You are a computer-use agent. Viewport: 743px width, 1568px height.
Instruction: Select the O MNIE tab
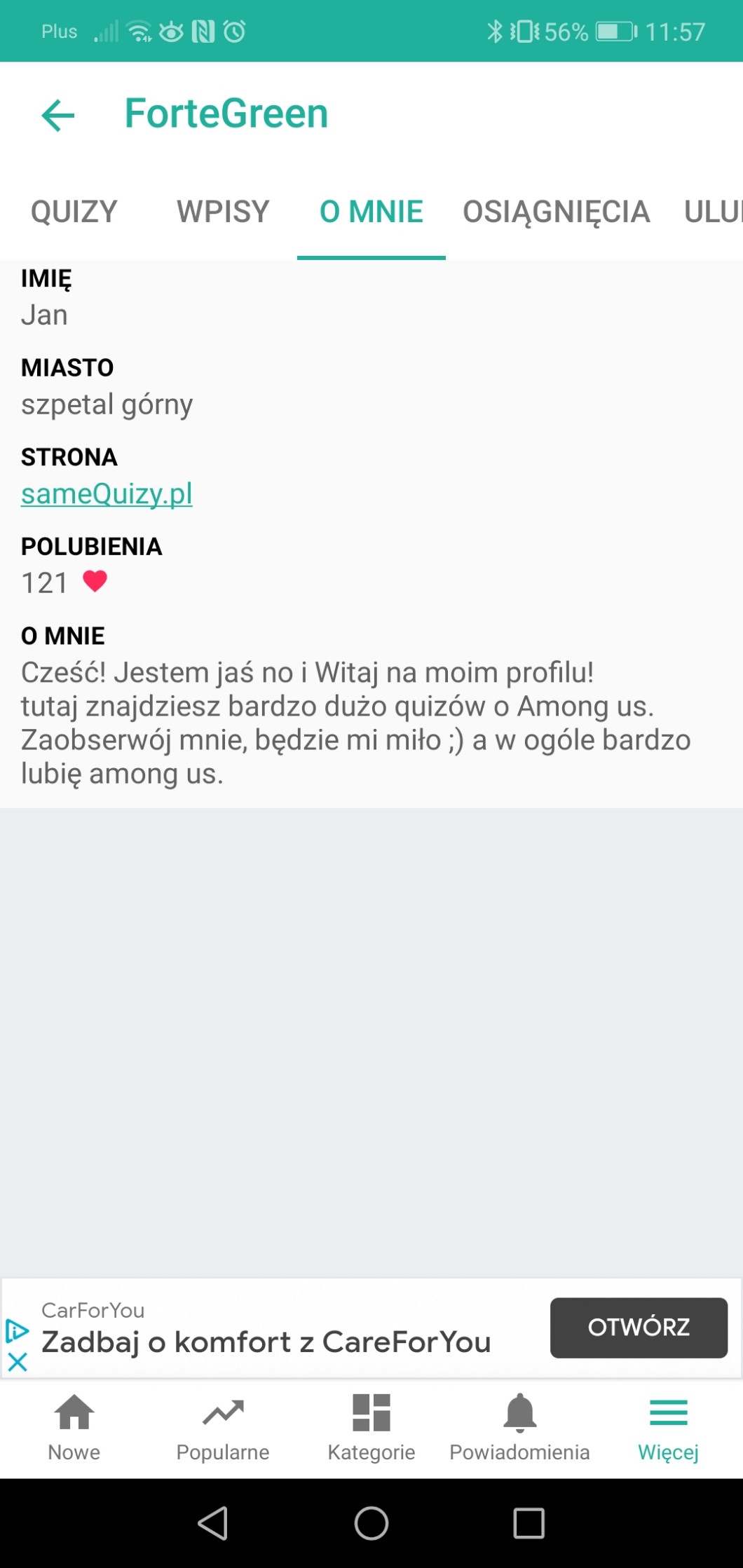coord(371,212)
